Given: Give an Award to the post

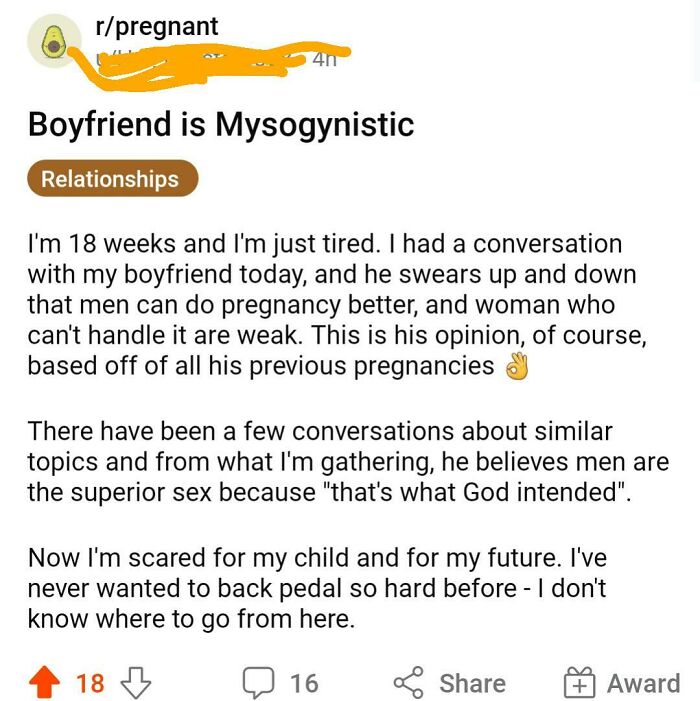Looking at the screenshot, I should pyautogui.click(x=622, y=683).
